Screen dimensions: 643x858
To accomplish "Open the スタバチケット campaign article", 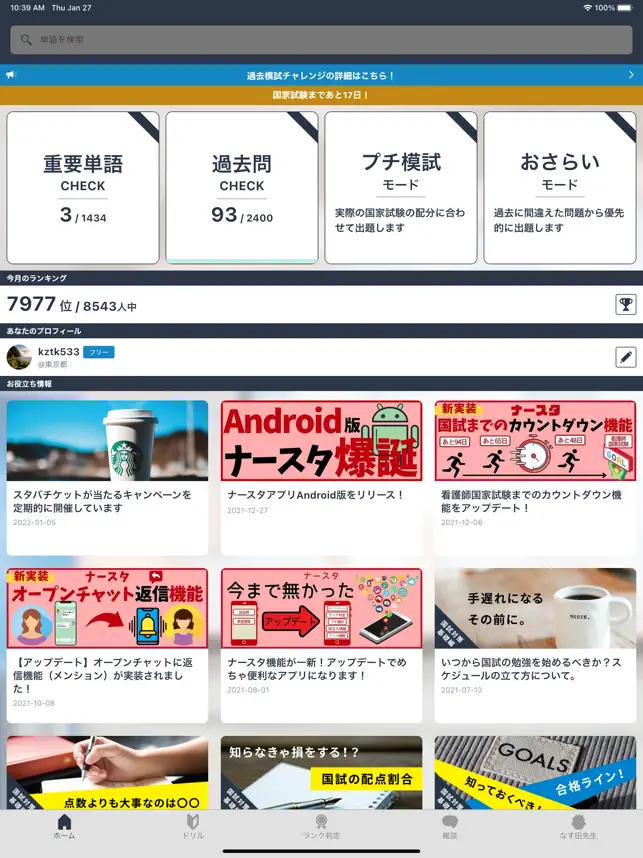I will click(108, 477).
